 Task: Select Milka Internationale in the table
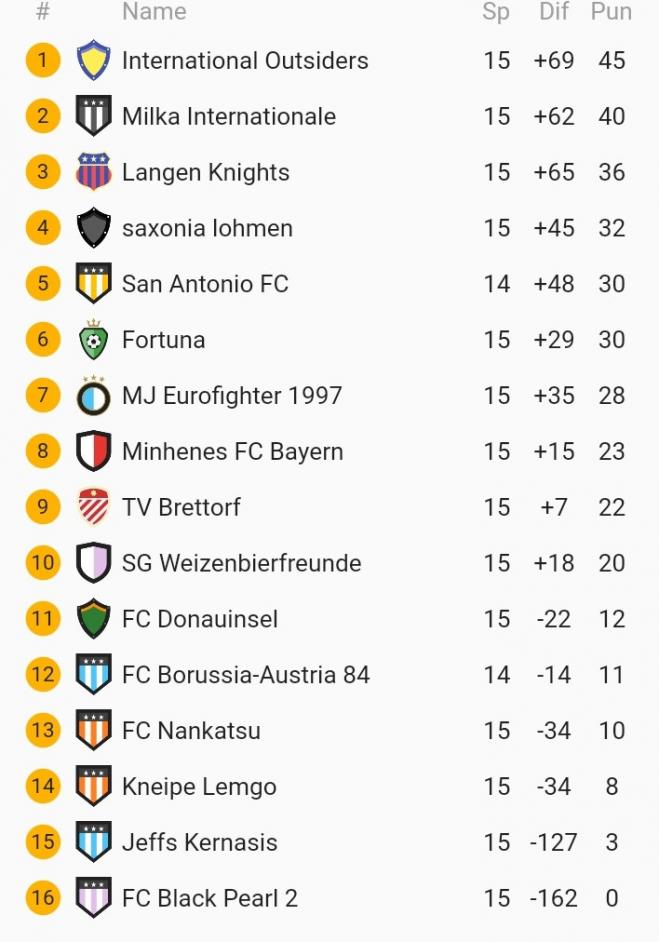click(x=229, y=117)
